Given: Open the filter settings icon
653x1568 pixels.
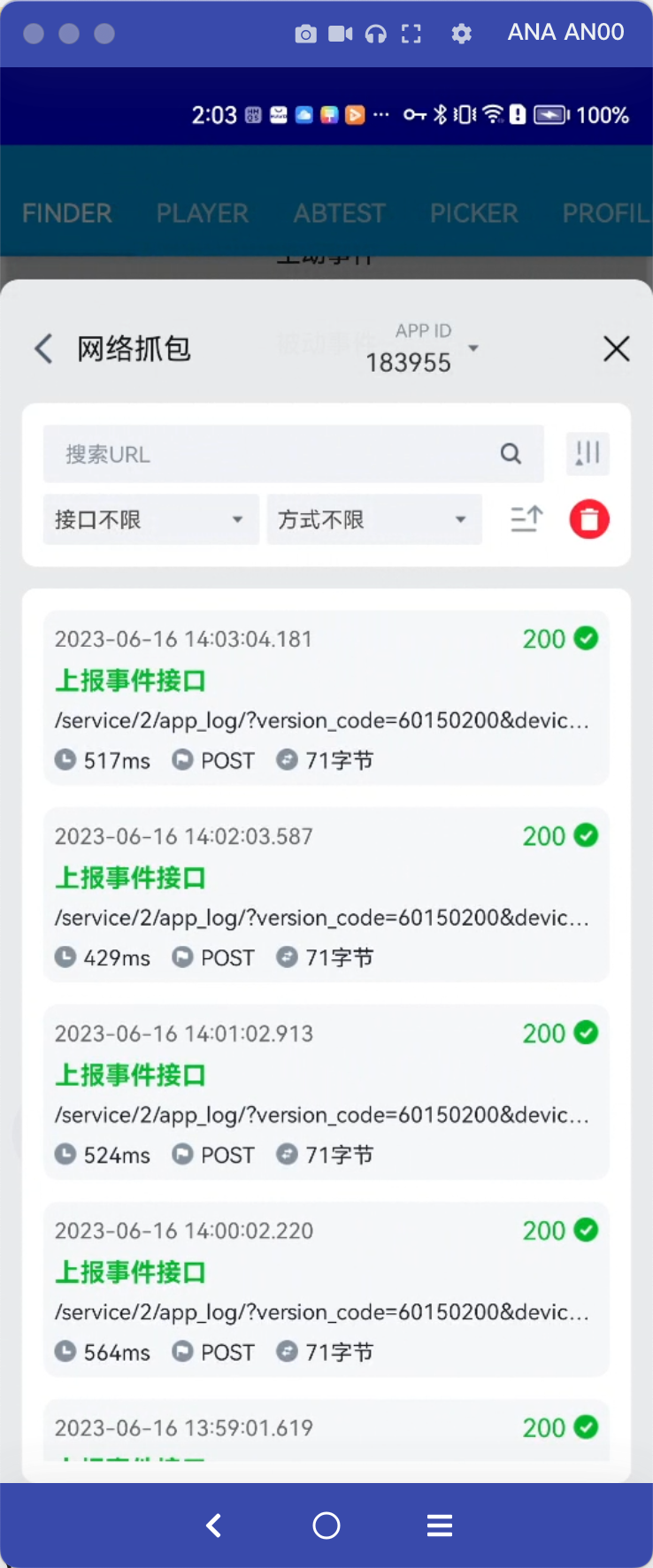Looking at the screenshot, I should point(588,453).
